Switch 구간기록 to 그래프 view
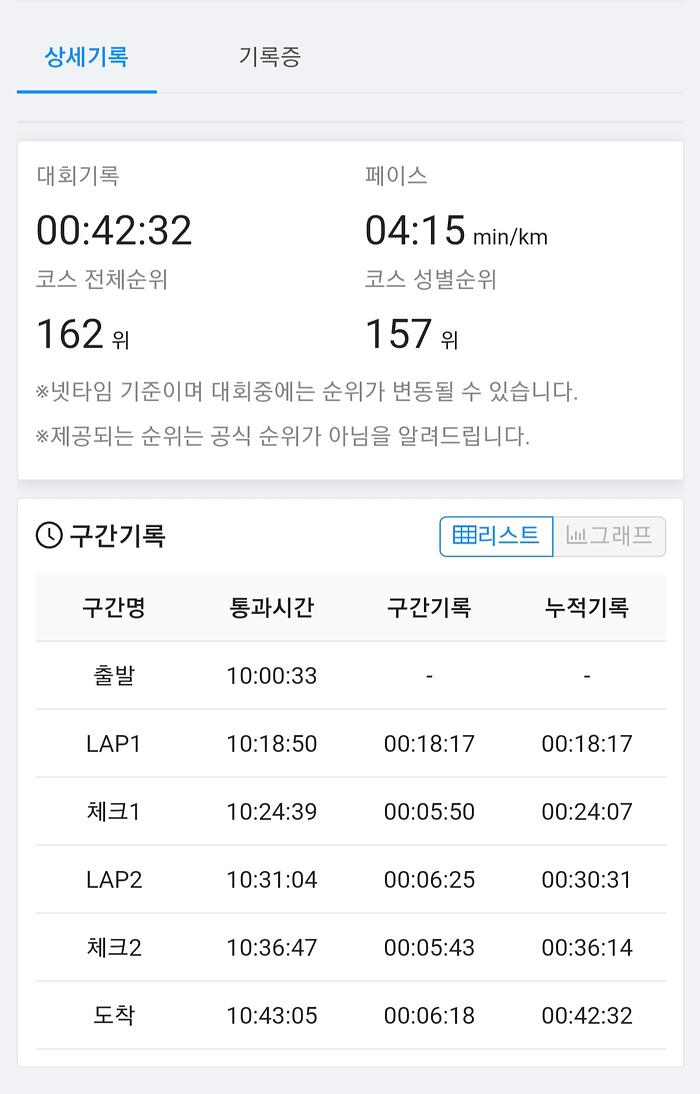This screenshot has width=700, height=1094. (x=609, y=536)
